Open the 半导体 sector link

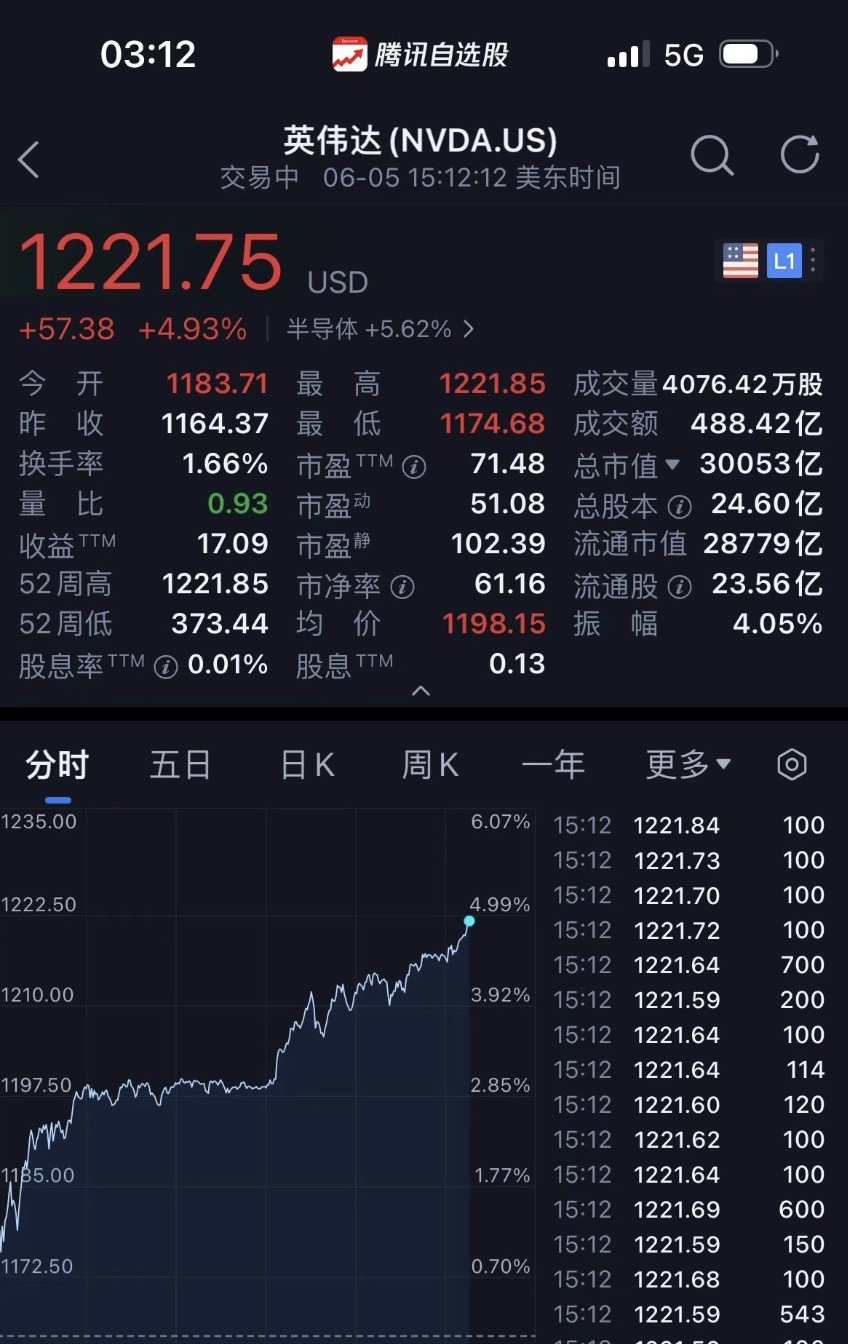tap(380, 329)
